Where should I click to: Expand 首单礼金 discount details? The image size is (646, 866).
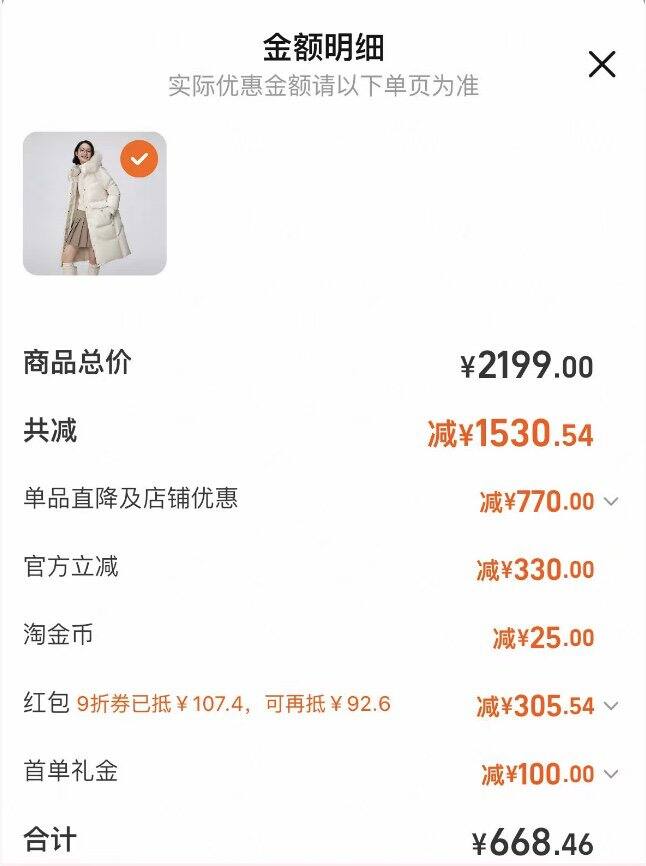pyautogui.click(x=612, y=774)
